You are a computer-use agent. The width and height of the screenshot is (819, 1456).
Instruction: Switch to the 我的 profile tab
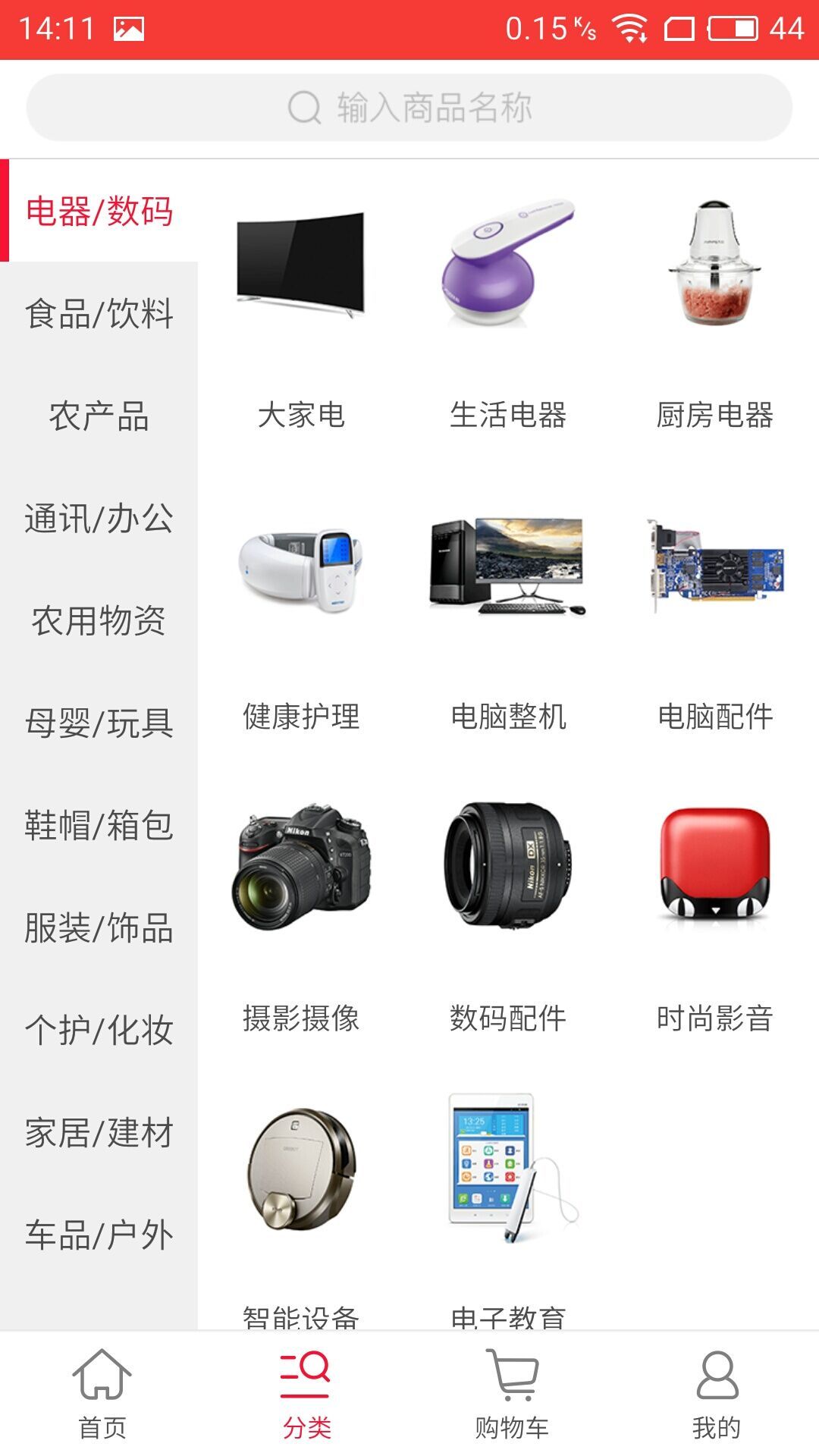coord(717,1394)
